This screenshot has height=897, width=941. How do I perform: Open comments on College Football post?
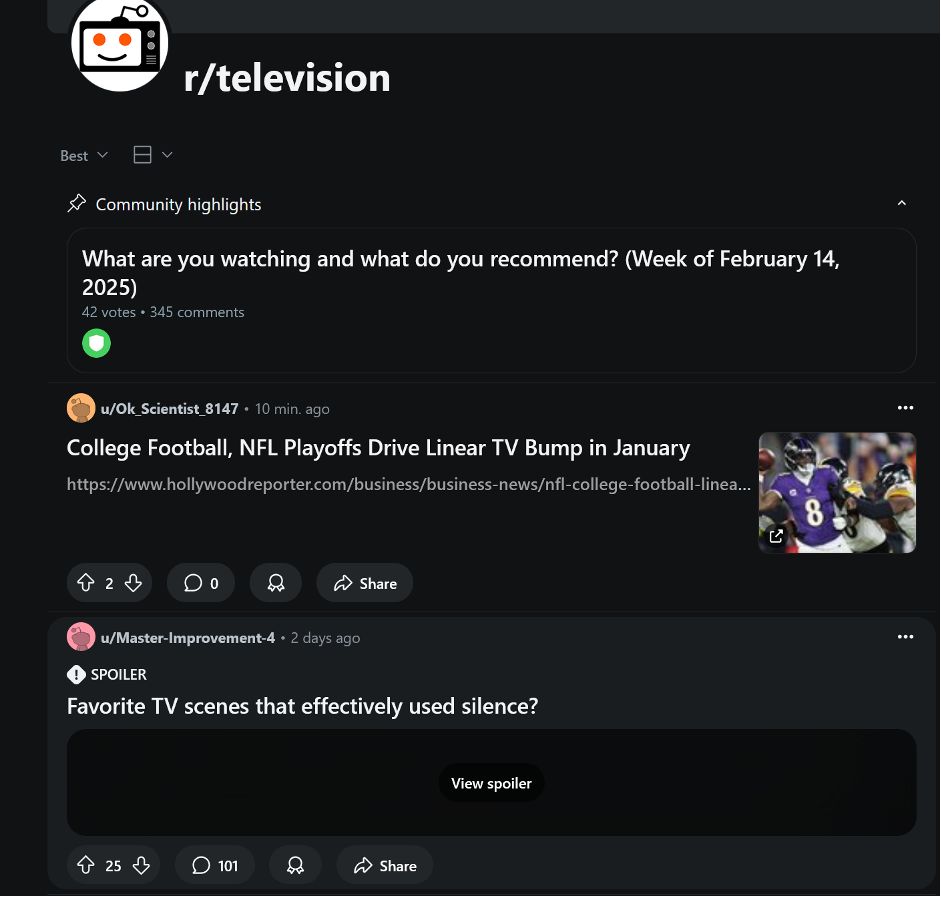[201, 583]
